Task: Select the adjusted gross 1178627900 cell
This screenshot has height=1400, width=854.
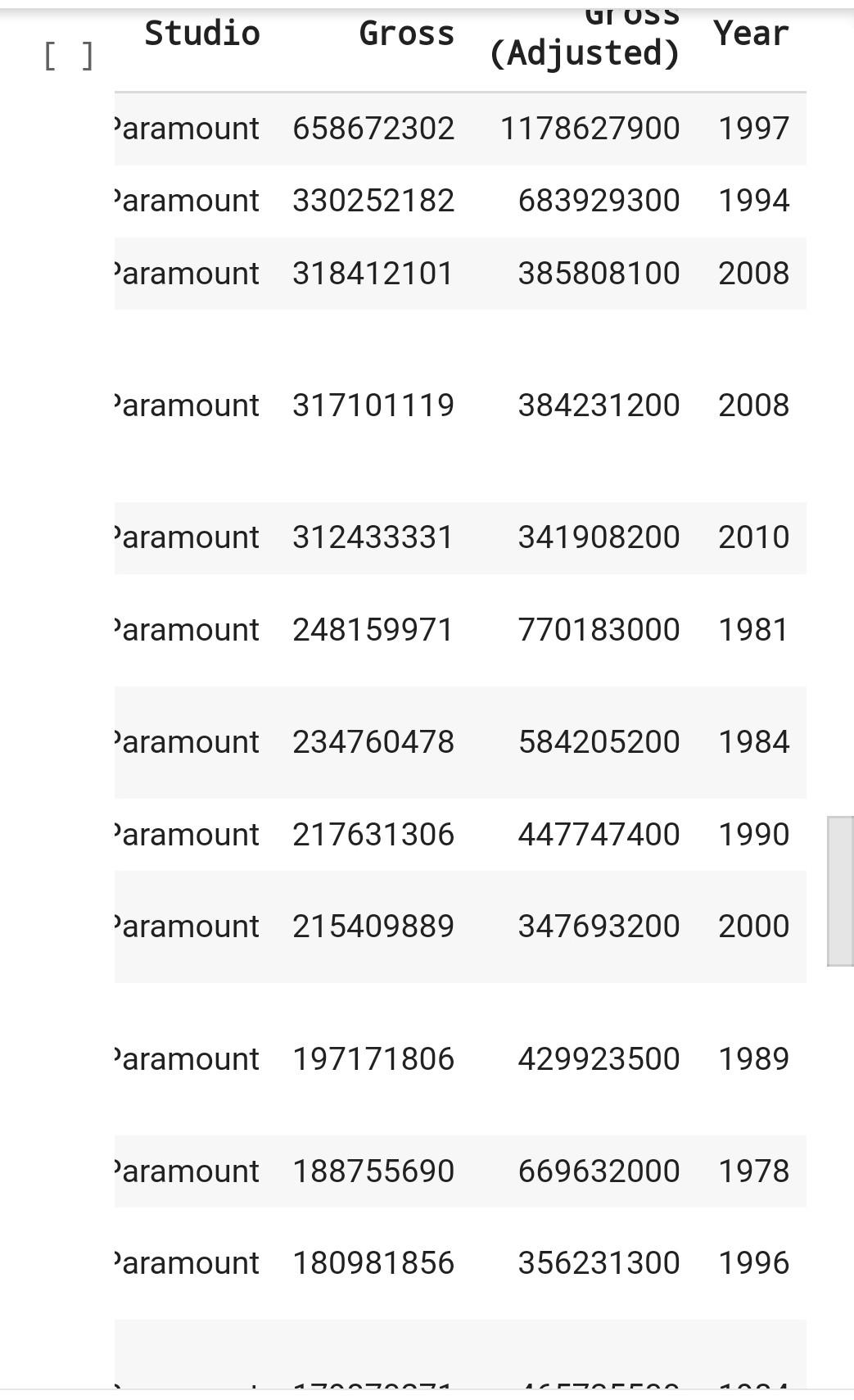Action: (x=590, y=128)
